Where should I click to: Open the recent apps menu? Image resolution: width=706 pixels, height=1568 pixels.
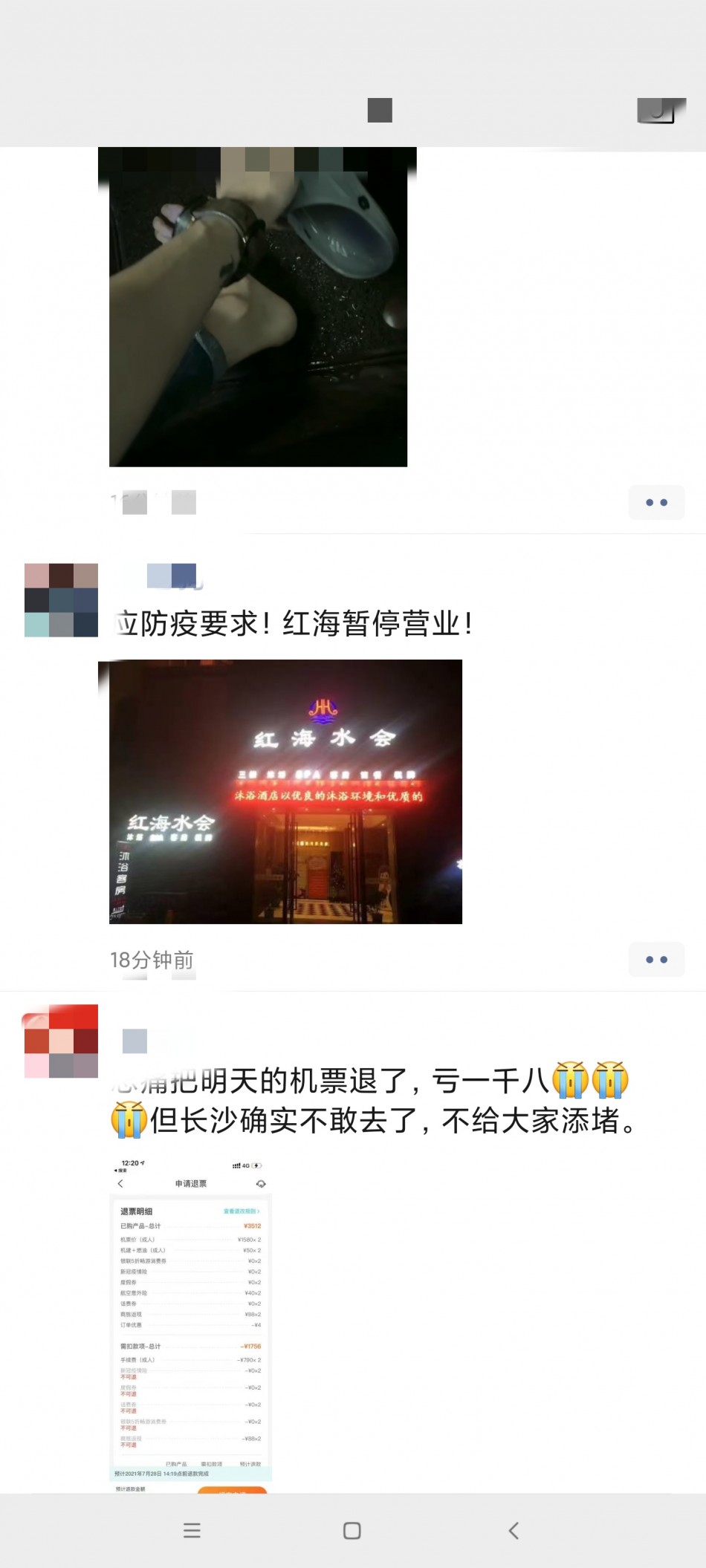point(192,1530)
